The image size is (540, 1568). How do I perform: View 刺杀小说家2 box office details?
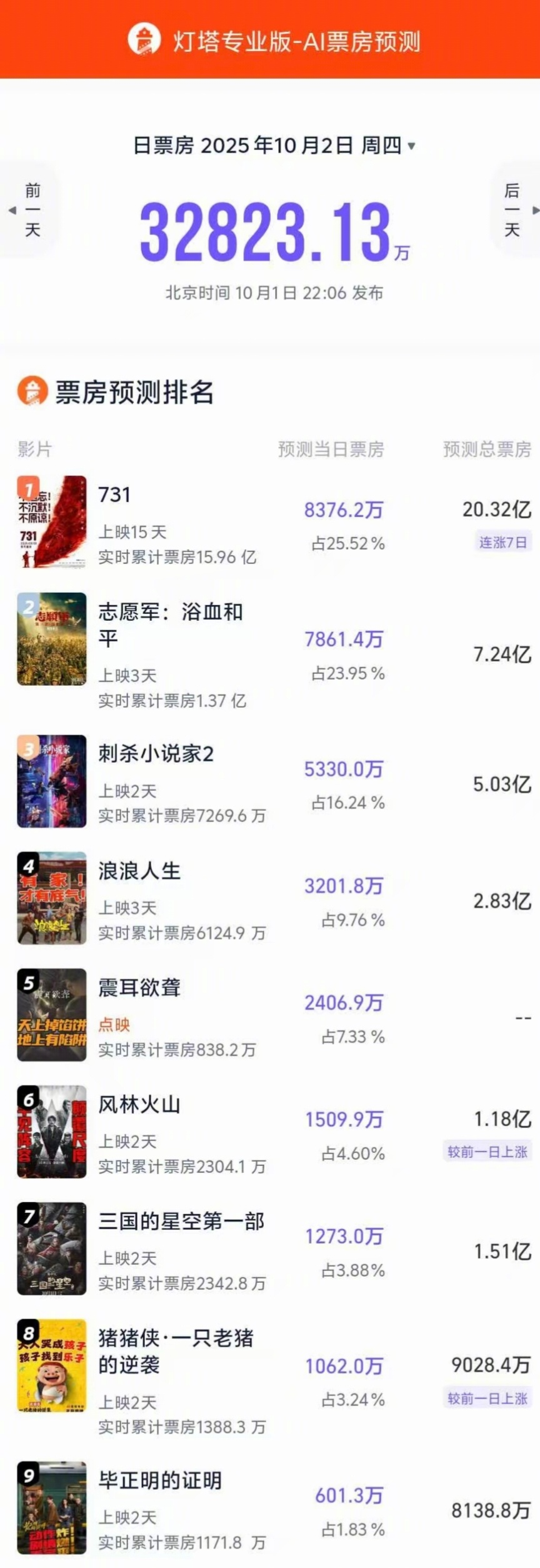pyautogui.click(x=156, y=754)
